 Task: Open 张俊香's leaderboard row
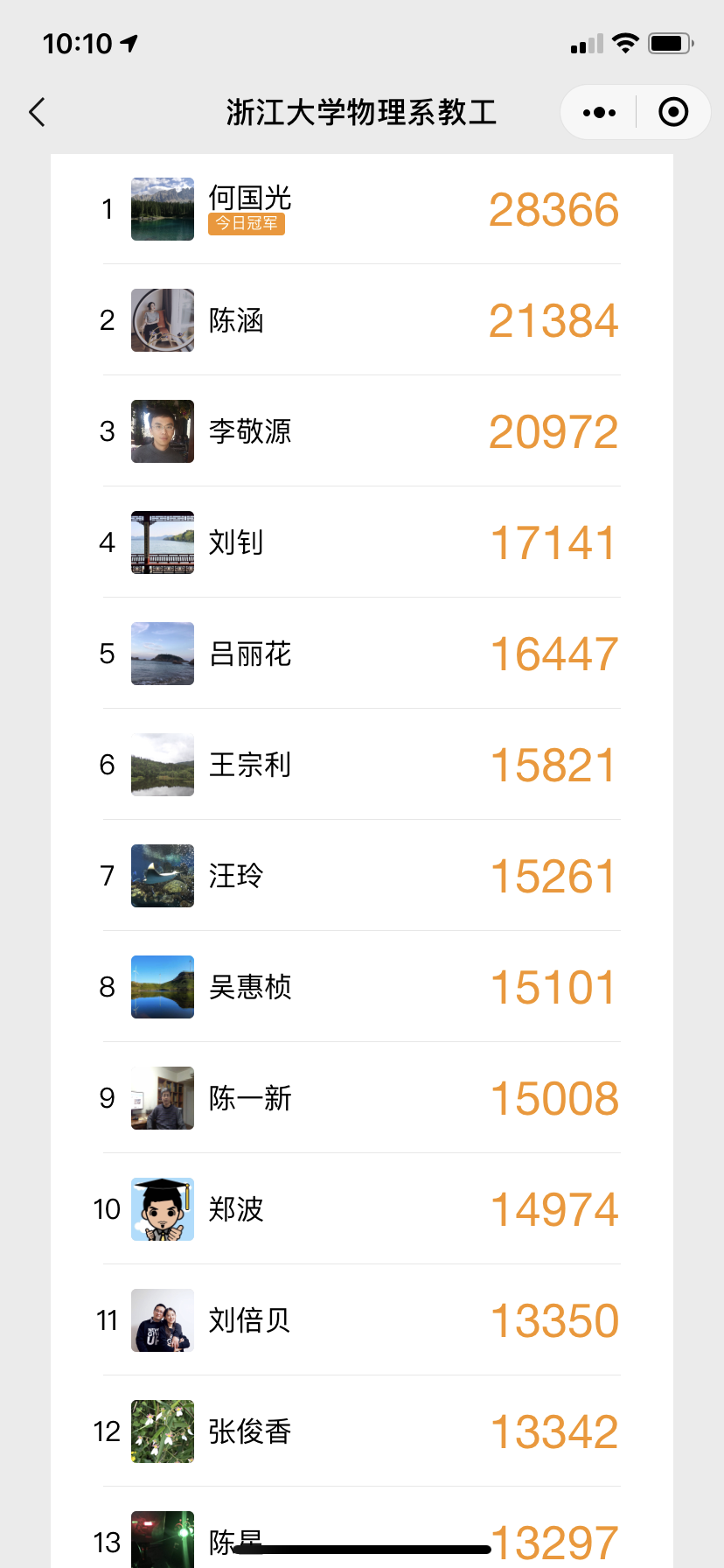361,1431
